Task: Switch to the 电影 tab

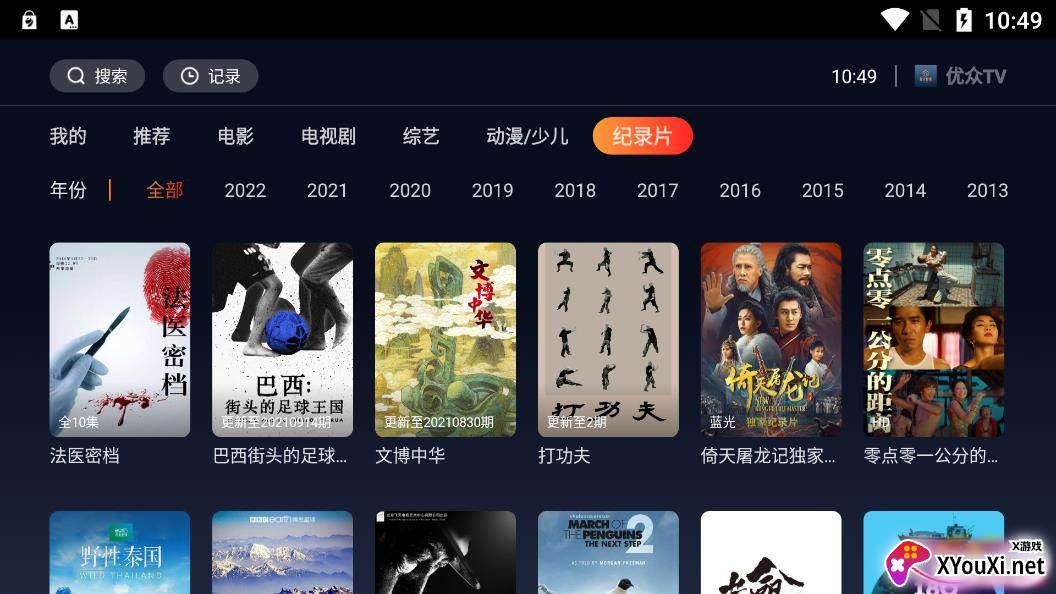Action: tap(236, 136)
